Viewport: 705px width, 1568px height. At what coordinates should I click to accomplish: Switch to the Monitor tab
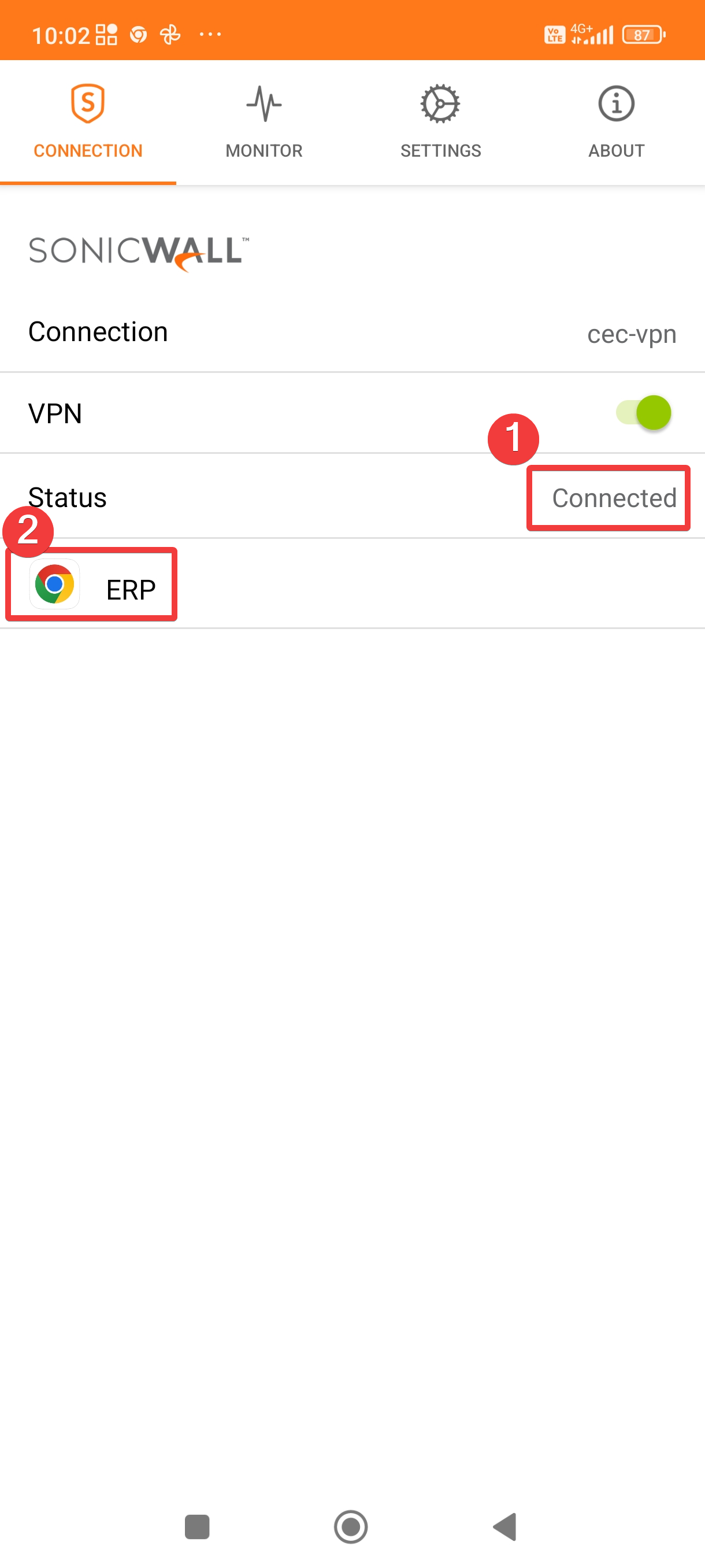(x=264, y=122)
